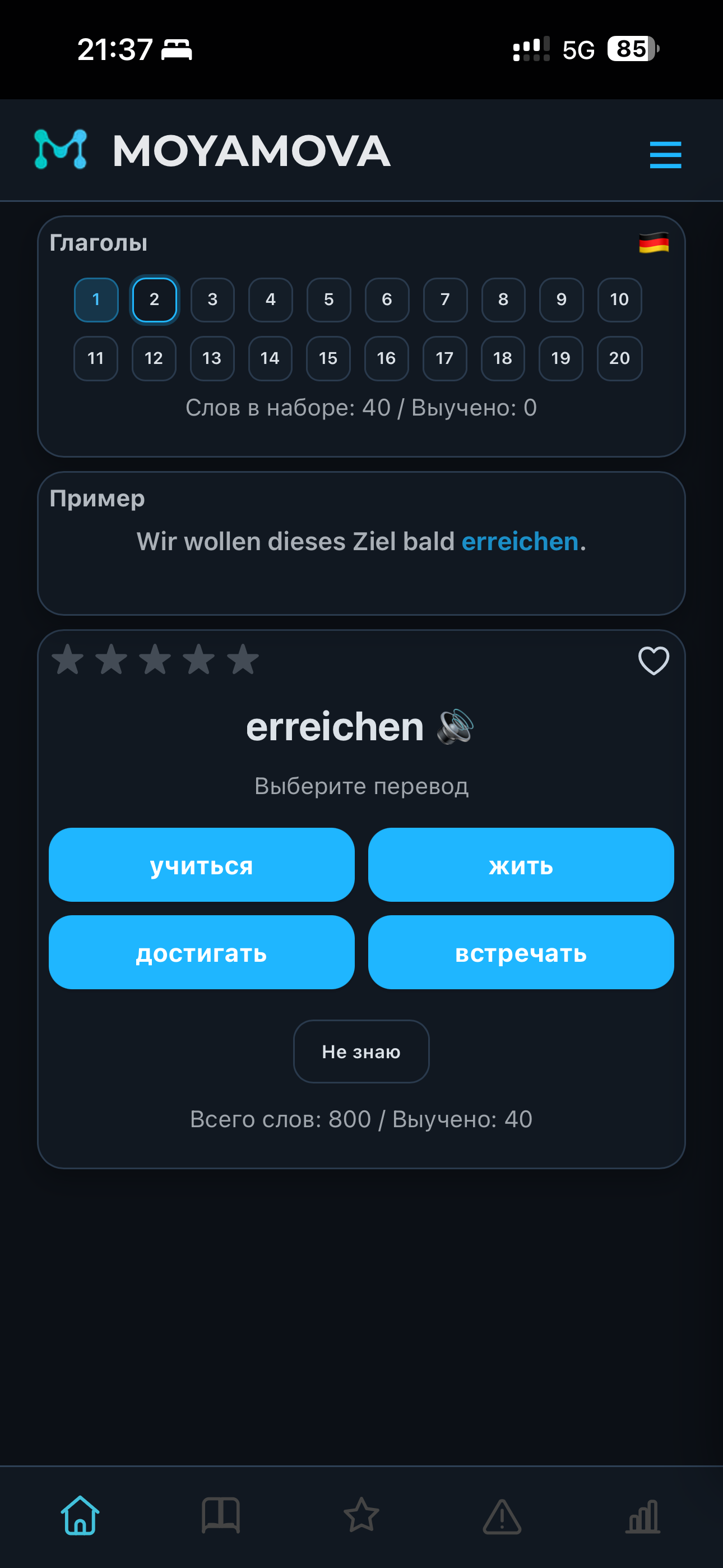
Task: Switch to word set 1
Action: (96, 299)
